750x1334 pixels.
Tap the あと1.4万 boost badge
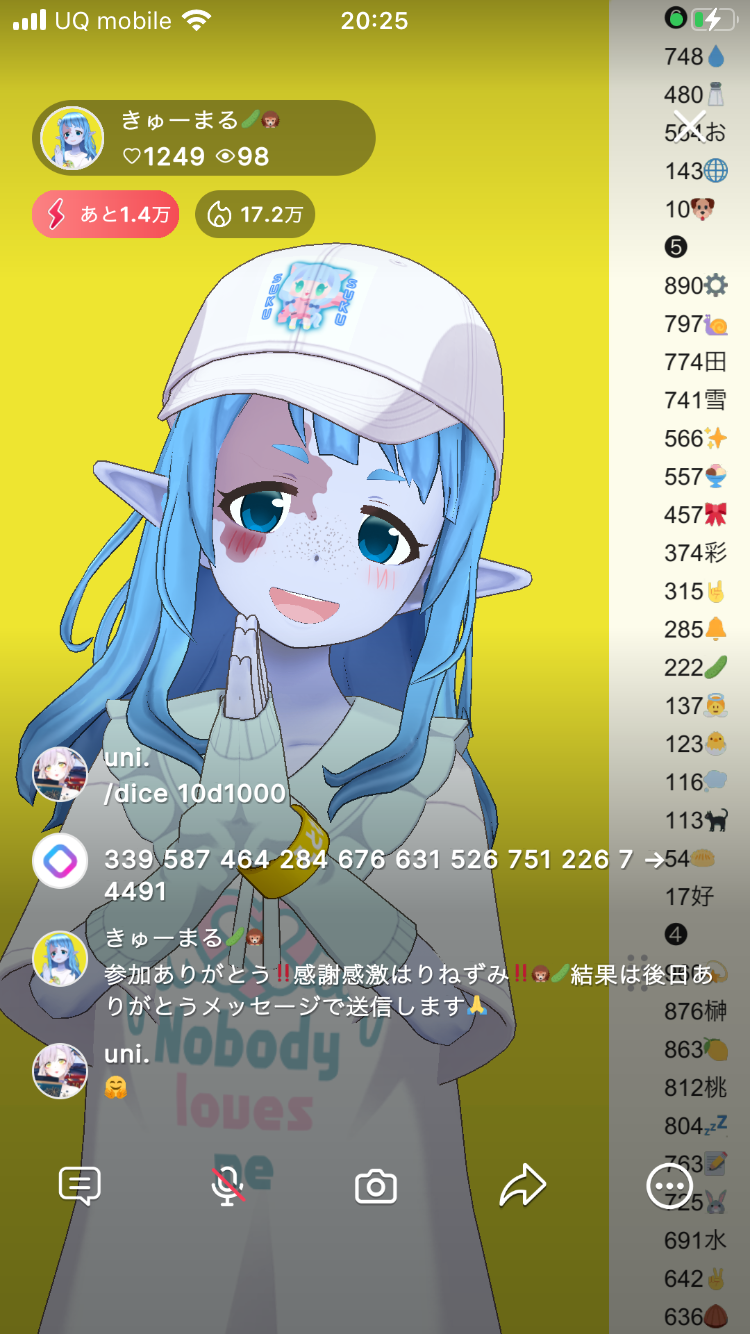(106, 214)
